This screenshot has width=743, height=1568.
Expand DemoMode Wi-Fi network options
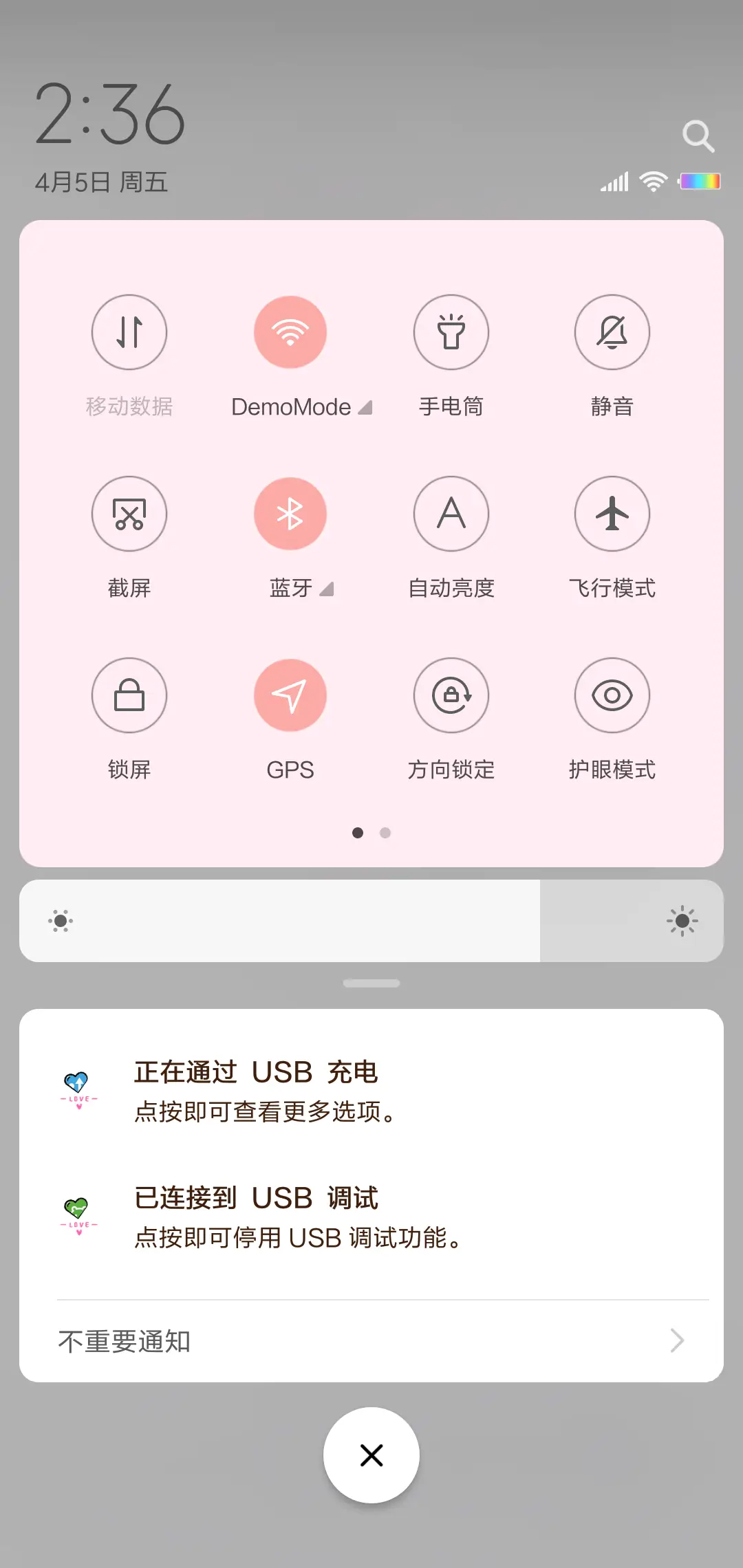365,406
